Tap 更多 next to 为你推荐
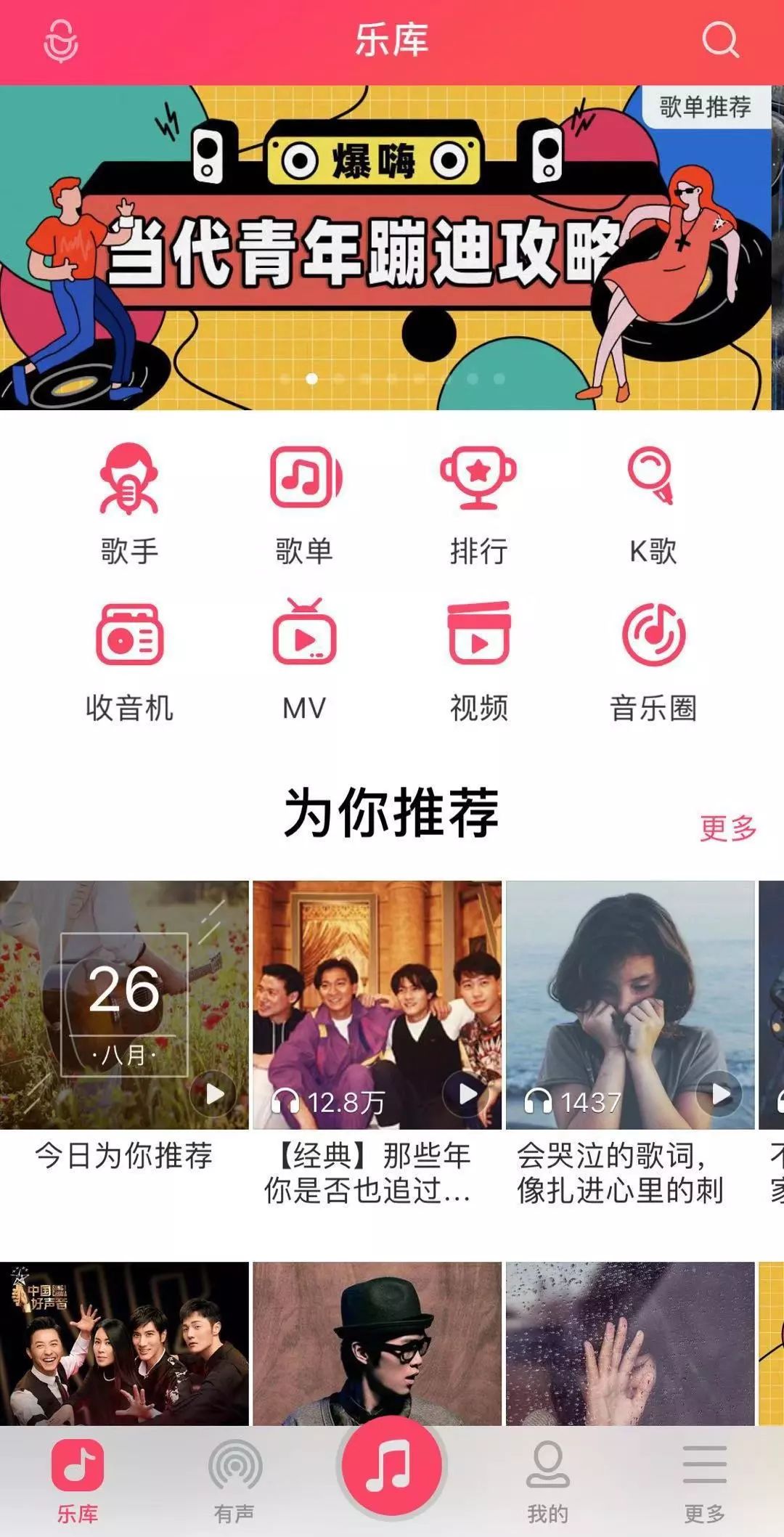784x1537 pixels. 728,828
